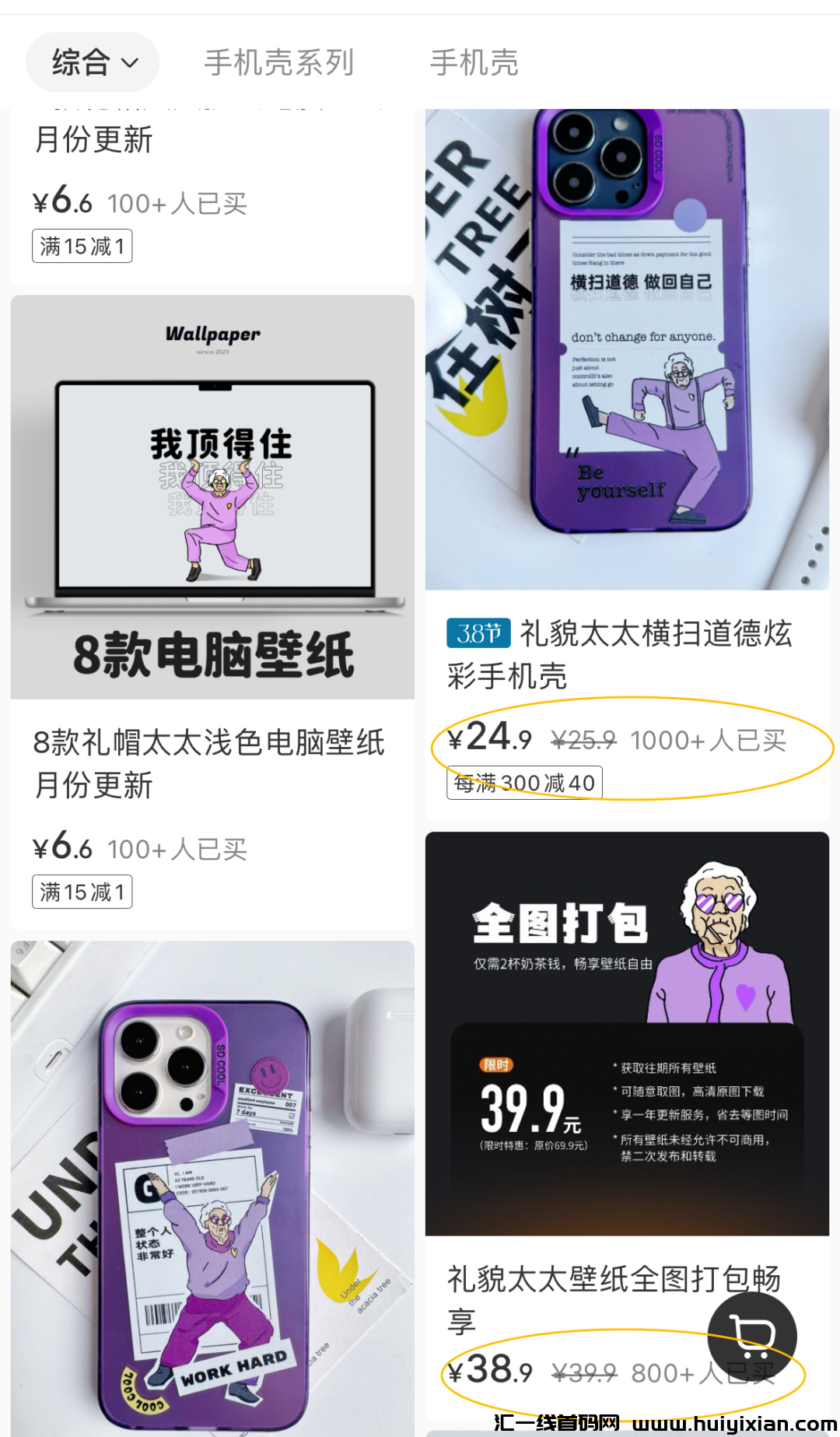Screen dimensions: 840x1437
Task: Switch to the 手机壳系列 tab
Action: [278, 62]
